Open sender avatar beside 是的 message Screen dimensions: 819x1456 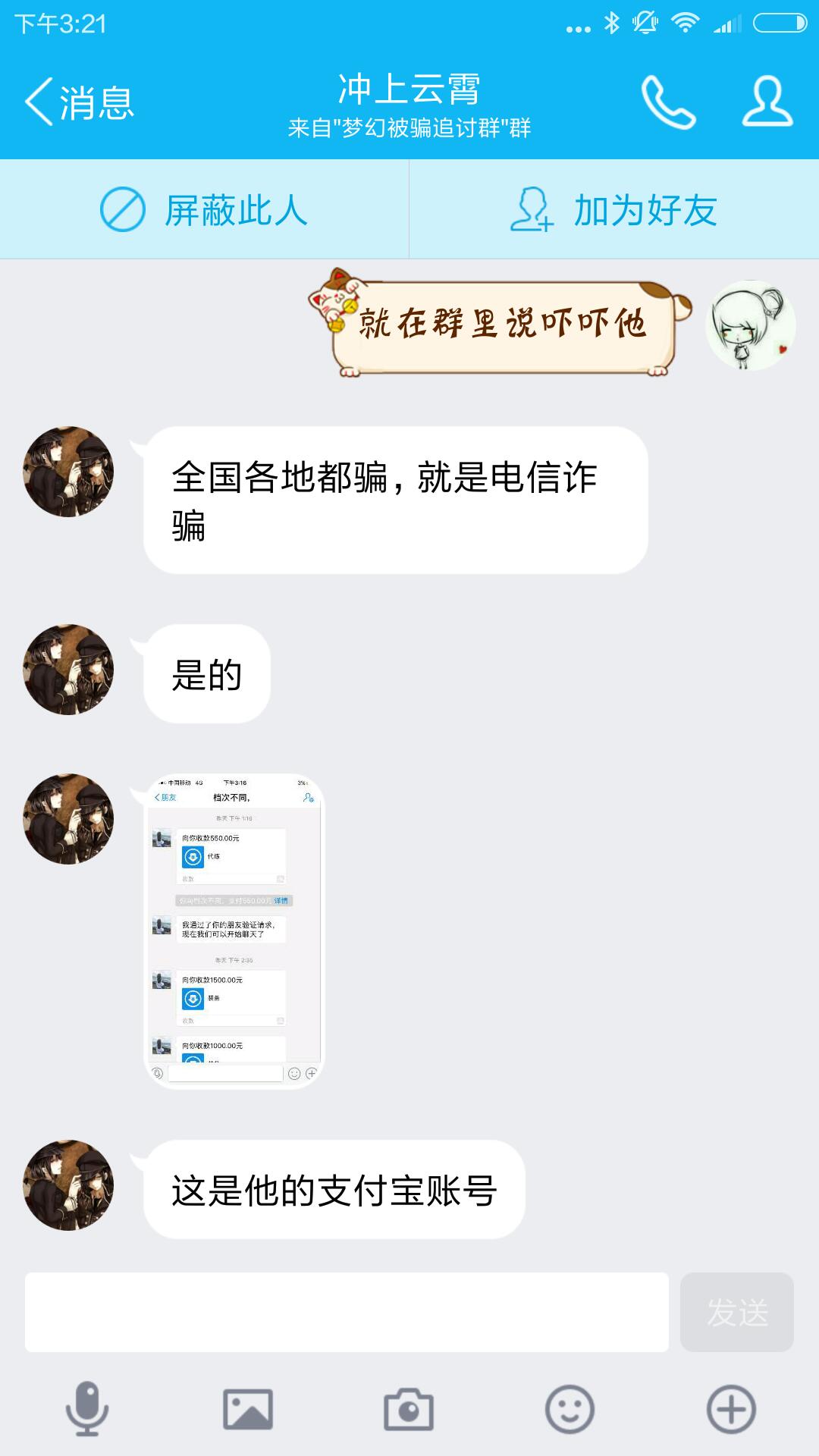click(68, 669)
